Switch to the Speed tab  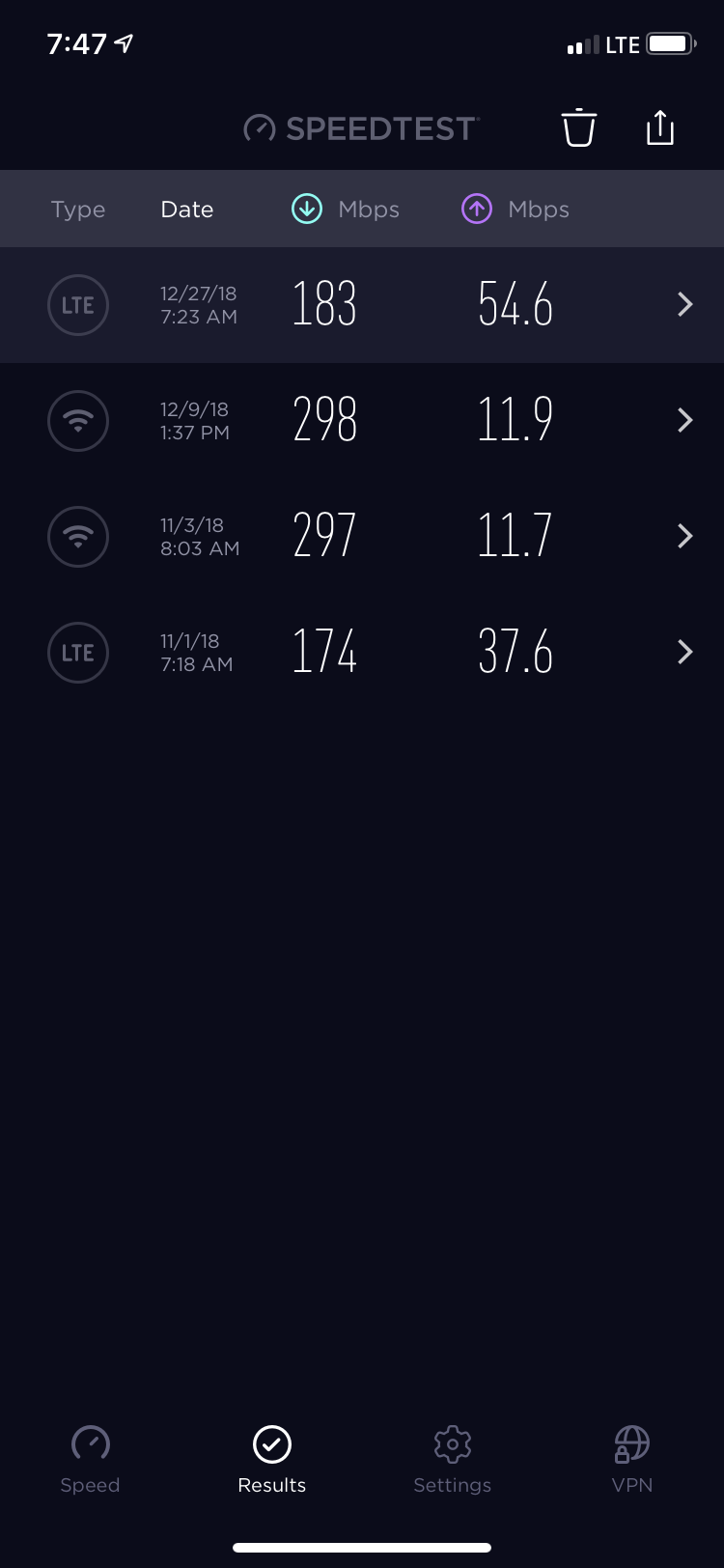pyautogui.click(x=90, y=1459)
